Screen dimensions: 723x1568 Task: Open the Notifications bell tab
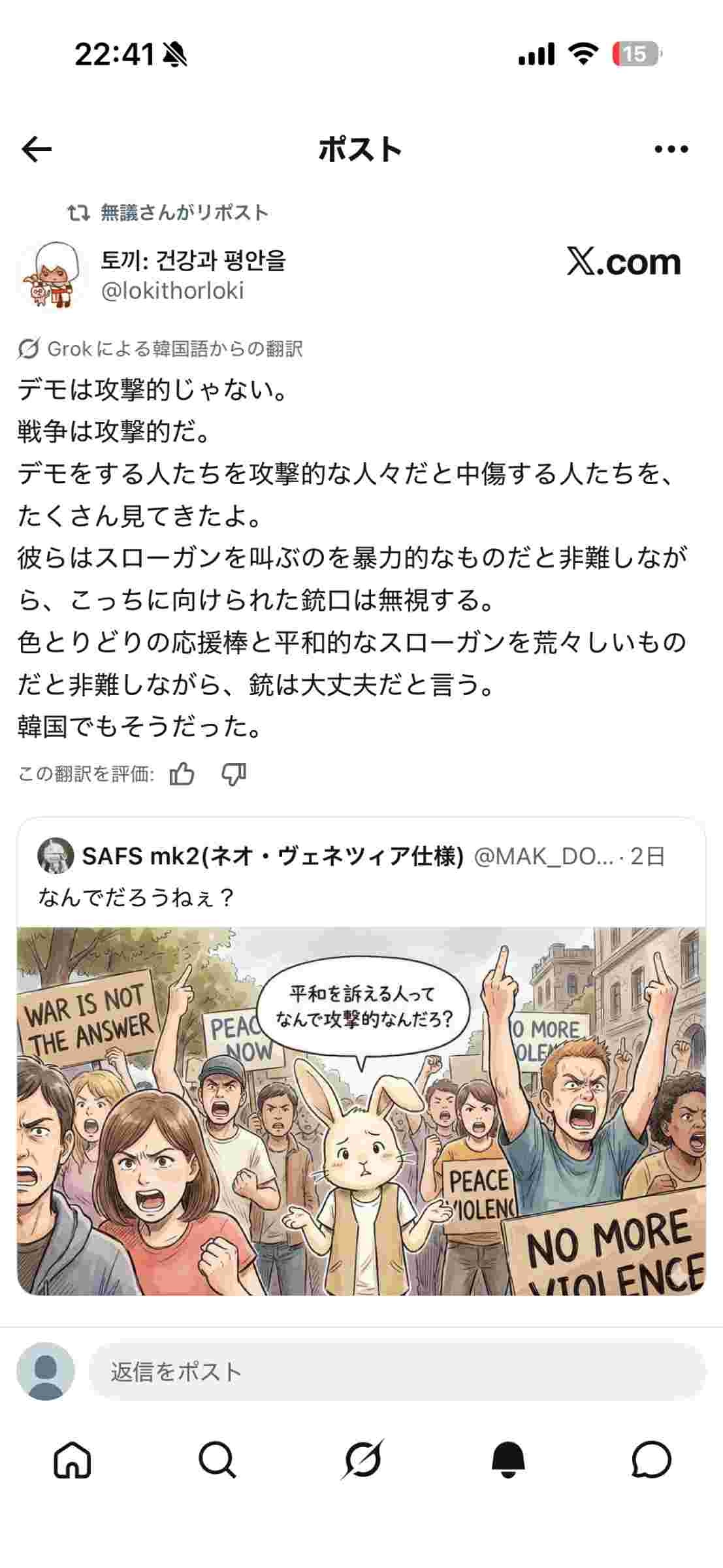pos(507,1460)
